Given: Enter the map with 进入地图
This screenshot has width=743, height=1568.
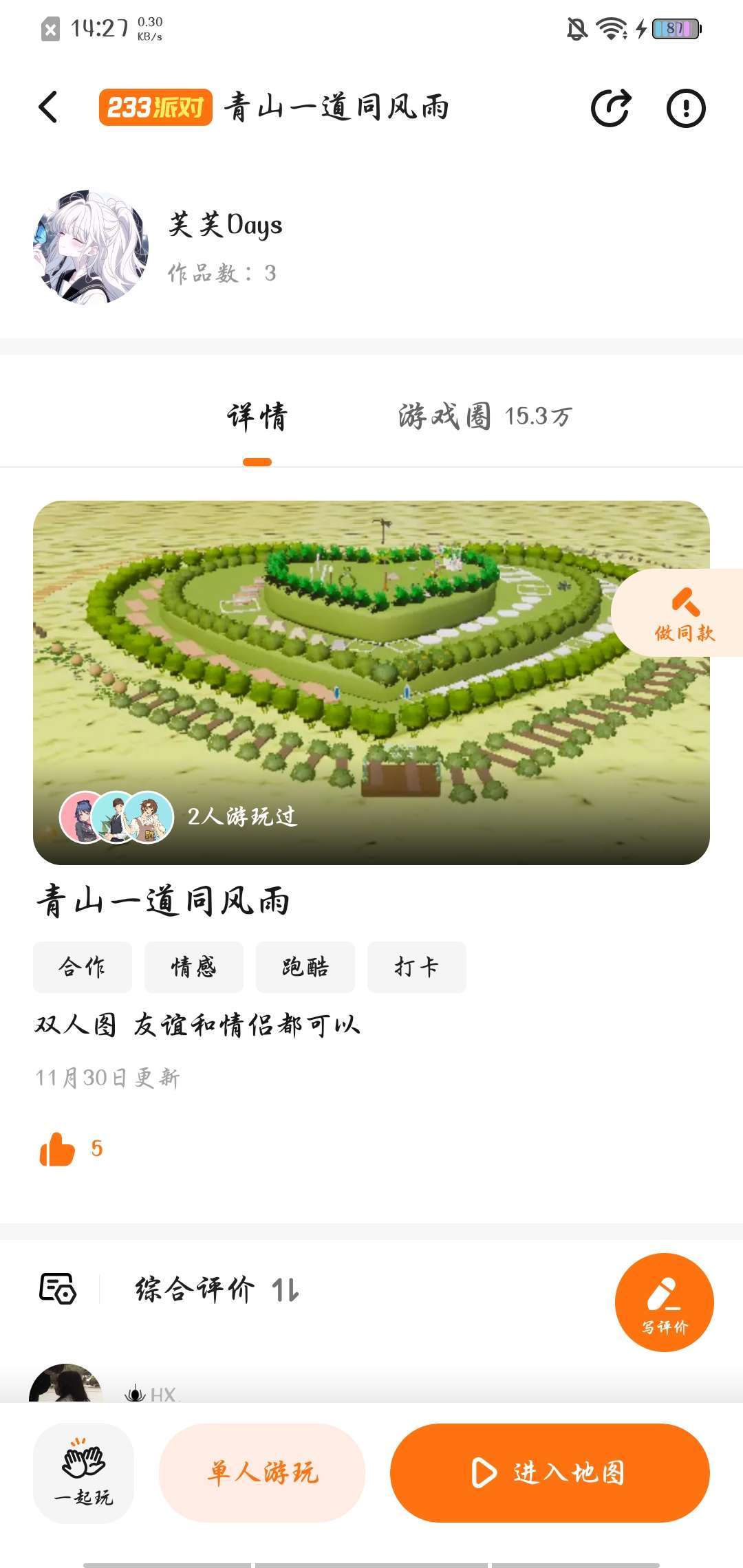Looking at the screenshot, I should point(550,1472).
